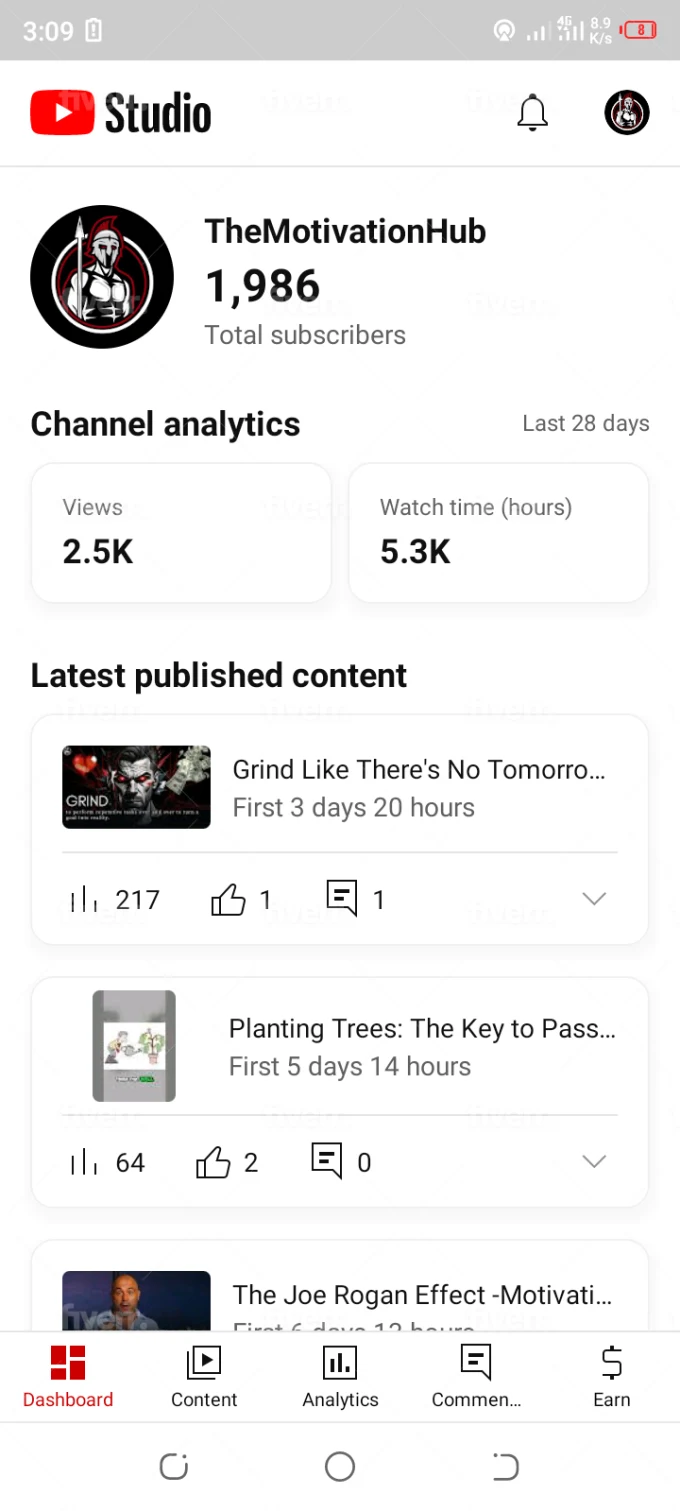The image size is (680, 1511).
Task: Switch to the Dashboard tab
Action: 68,1376
